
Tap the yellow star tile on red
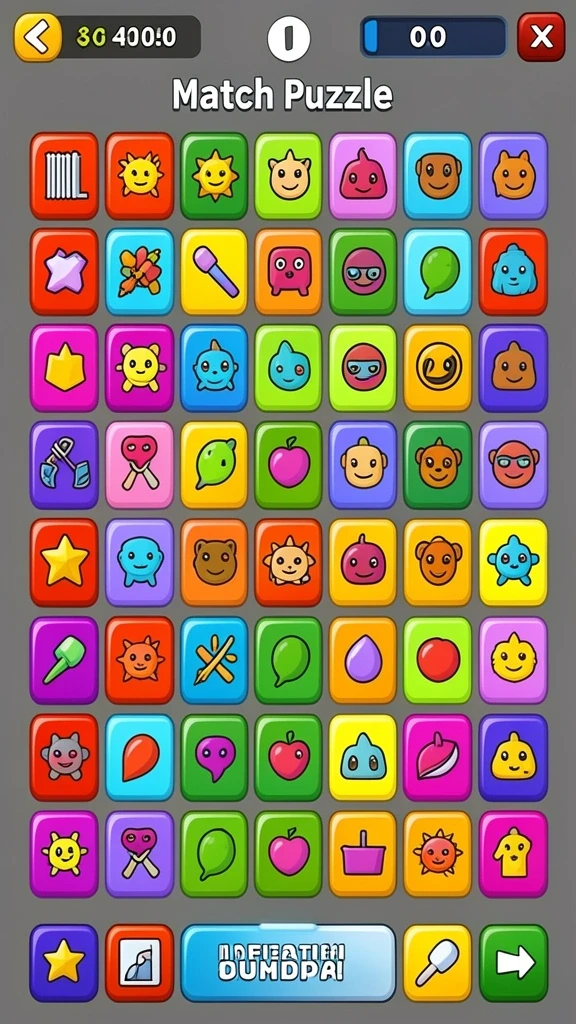64,562
